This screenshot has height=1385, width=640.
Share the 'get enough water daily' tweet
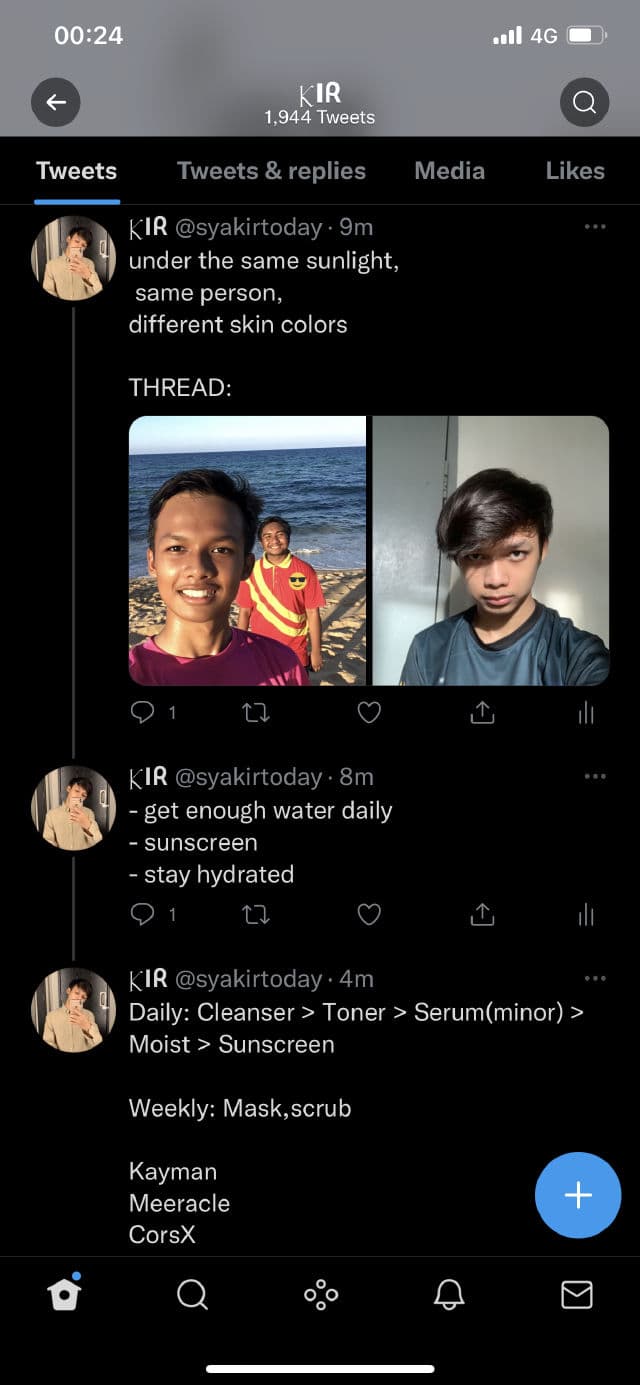point(482,914)
